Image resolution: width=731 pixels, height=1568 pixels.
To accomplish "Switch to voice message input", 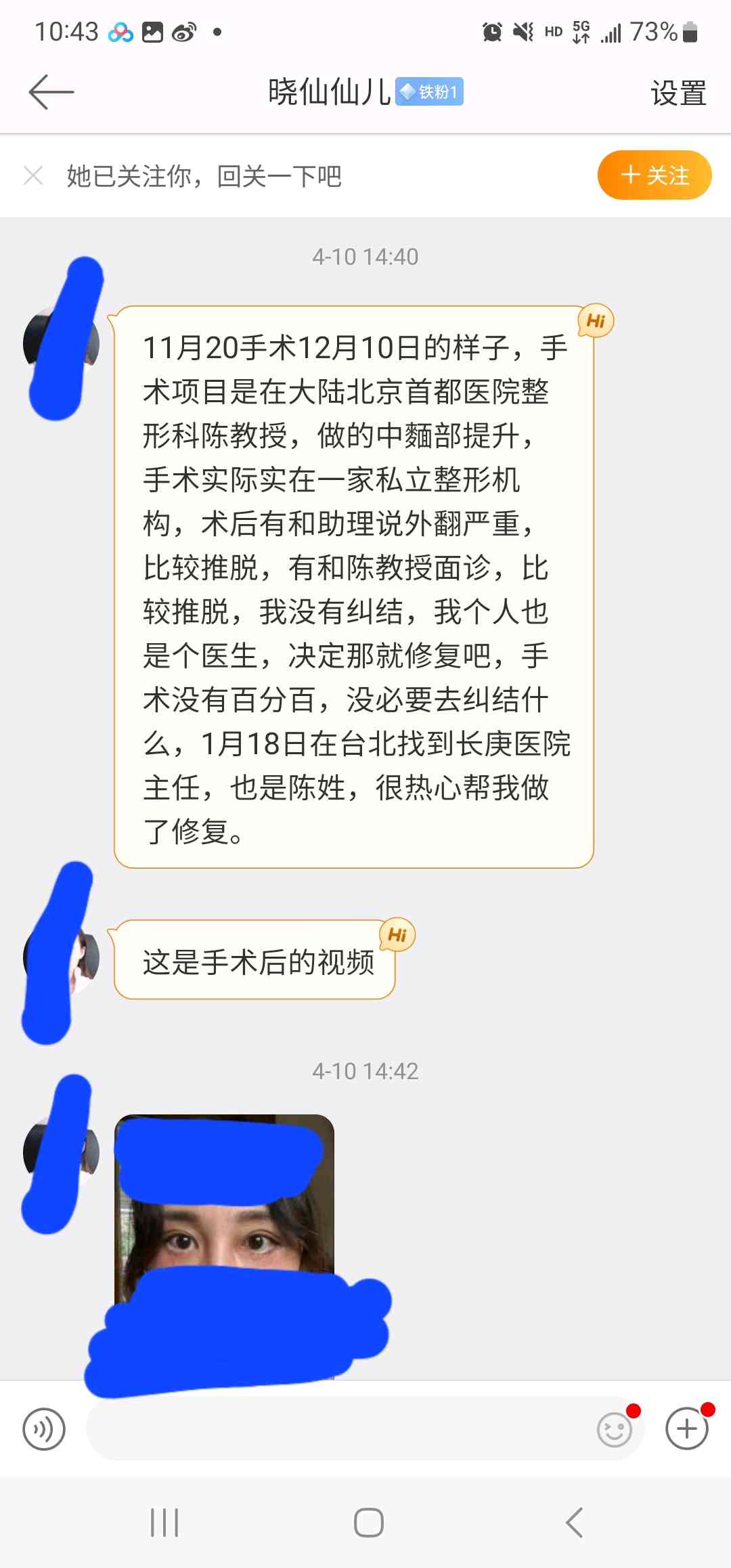I will pyautogui.click(x=44, y=1429).
